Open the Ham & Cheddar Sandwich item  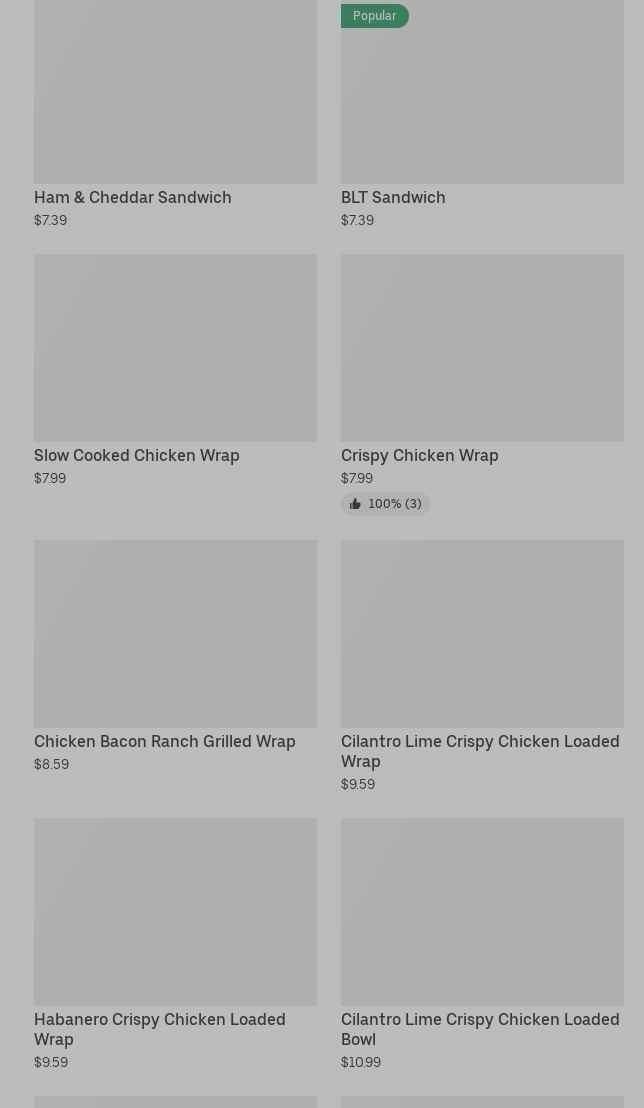coord(175,113)
